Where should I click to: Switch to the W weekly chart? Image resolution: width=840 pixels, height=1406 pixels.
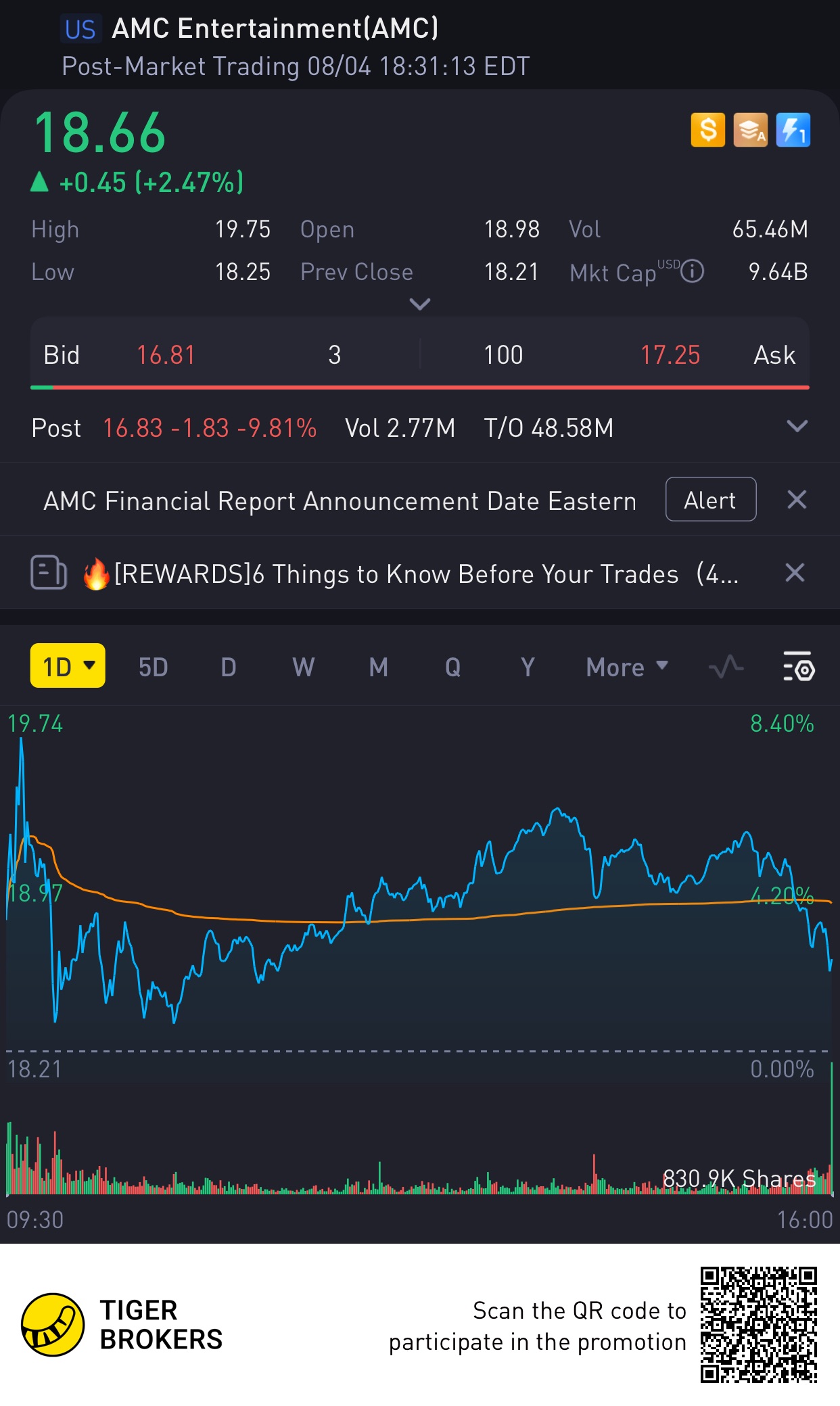(x=303, y=667)
